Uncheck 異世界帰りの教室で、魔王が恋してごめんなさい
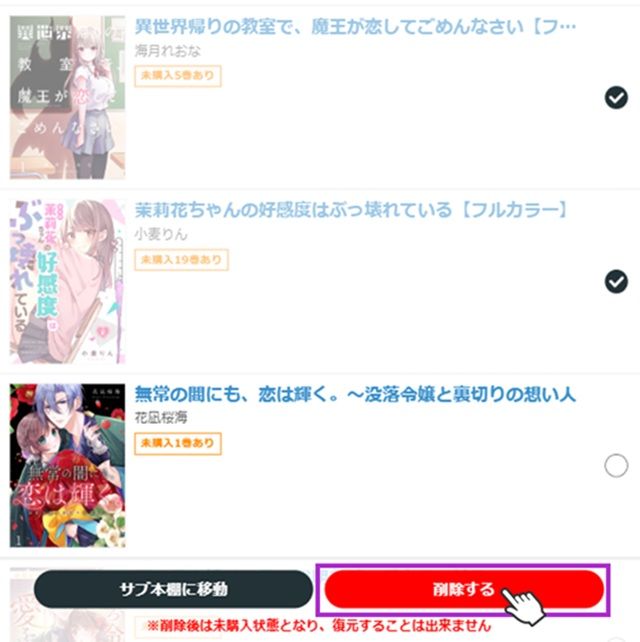 616,97
